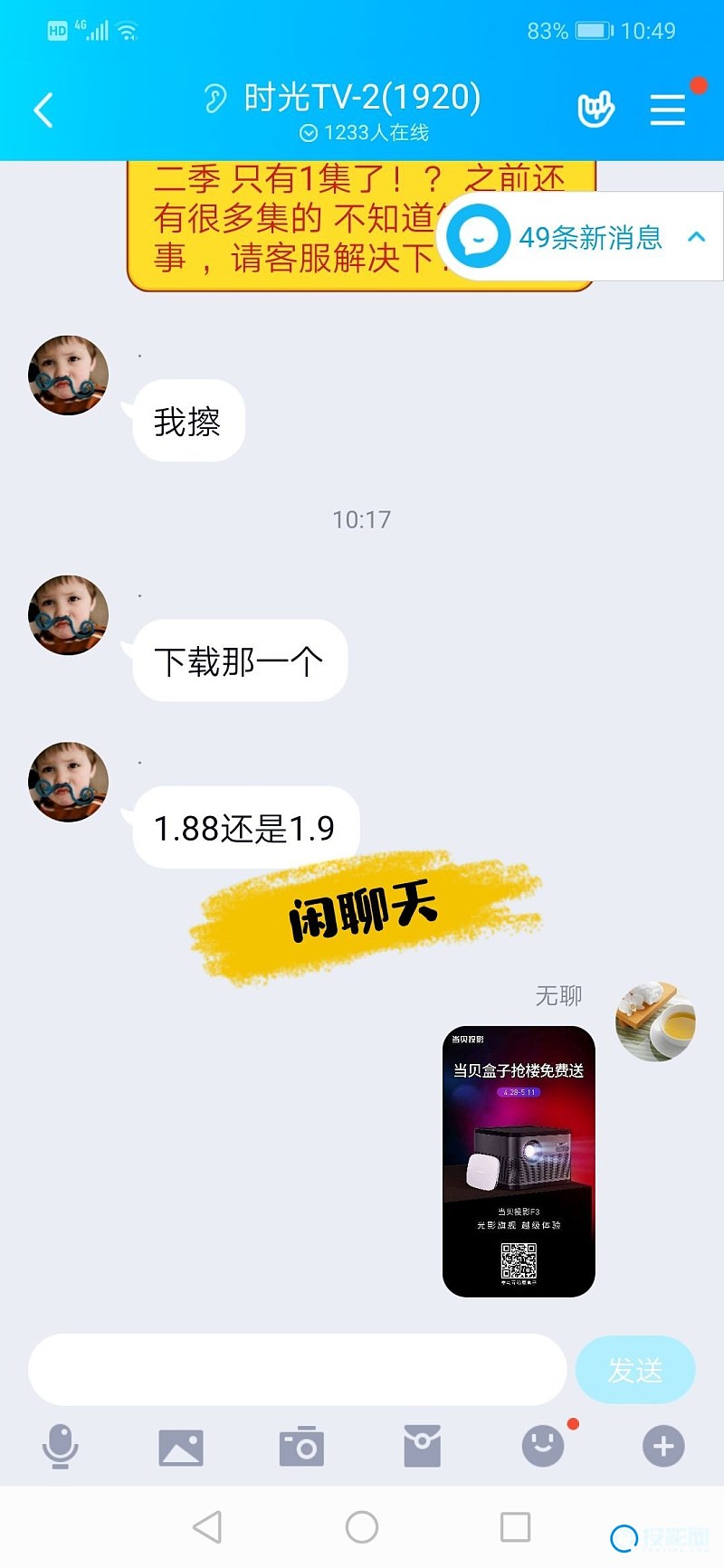Open the group chat menu

click(x=667, y=109)
